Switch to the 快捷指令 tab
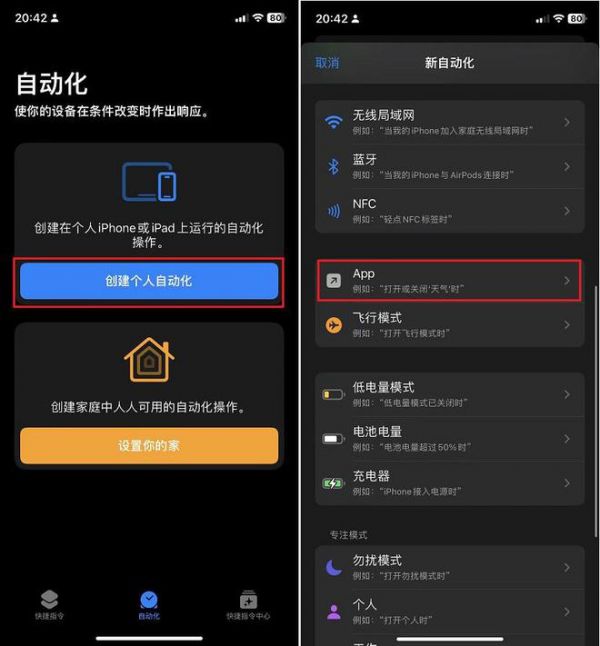This screenshot has width=600, height=646. tap(49, 605)
